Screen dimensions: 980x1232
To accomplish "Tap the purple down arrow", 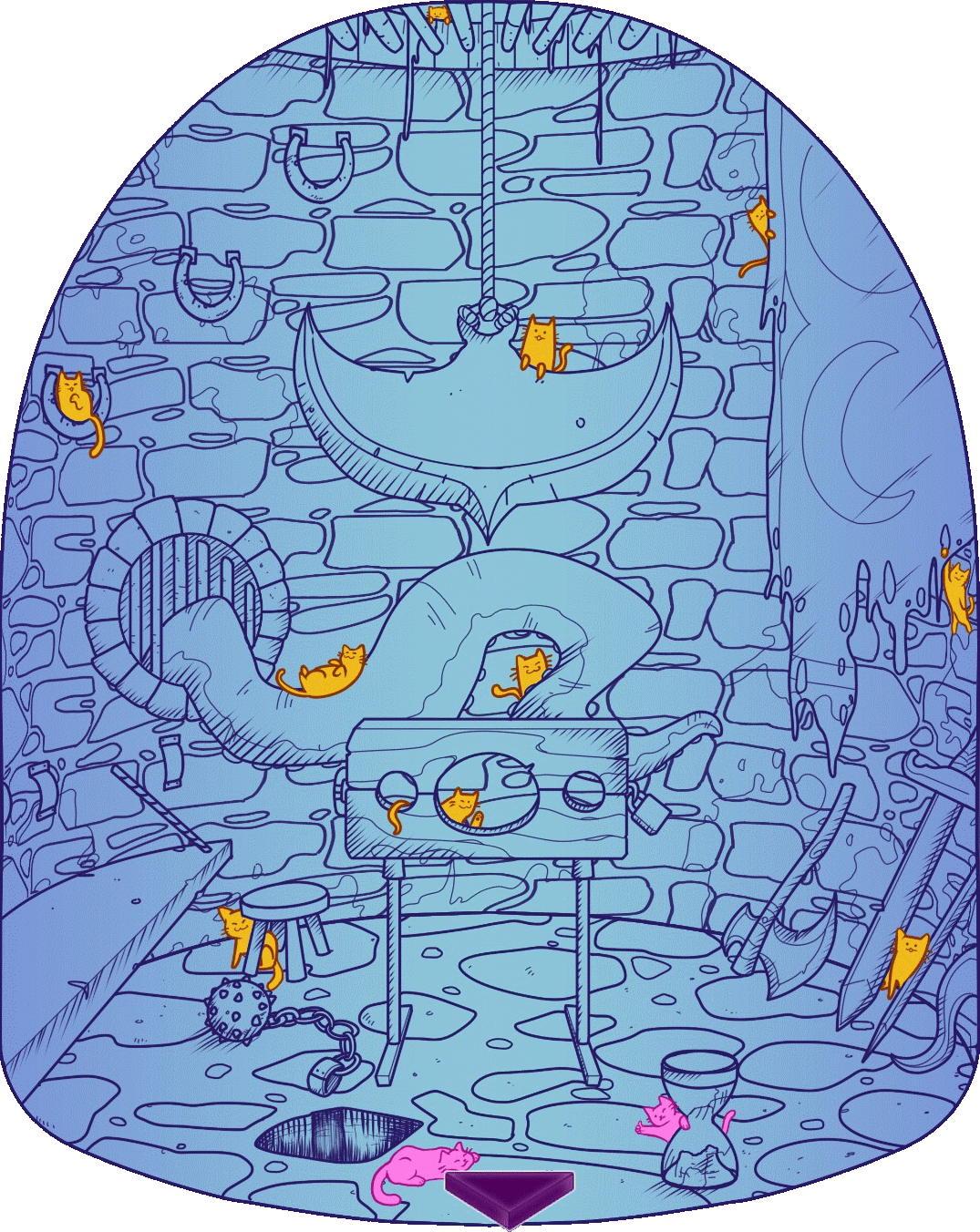I will [x=511, y=1194].
